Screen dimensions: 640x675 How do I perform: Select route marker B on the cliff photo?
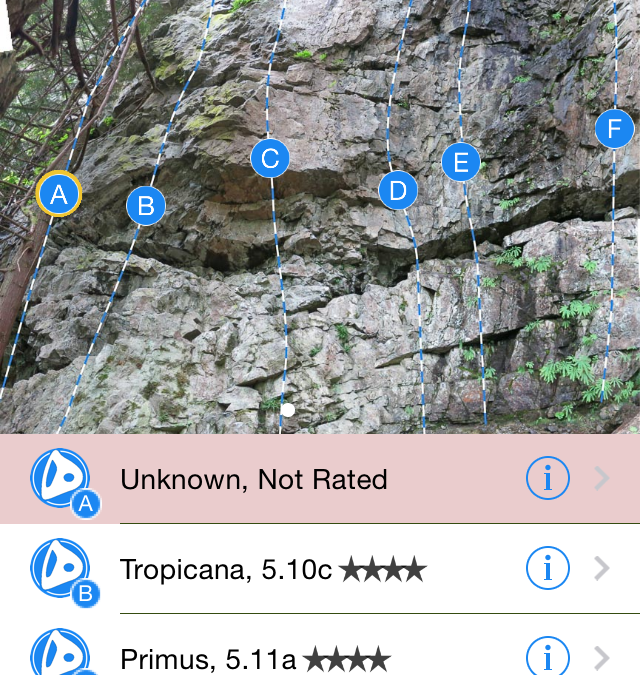[146, 206]
